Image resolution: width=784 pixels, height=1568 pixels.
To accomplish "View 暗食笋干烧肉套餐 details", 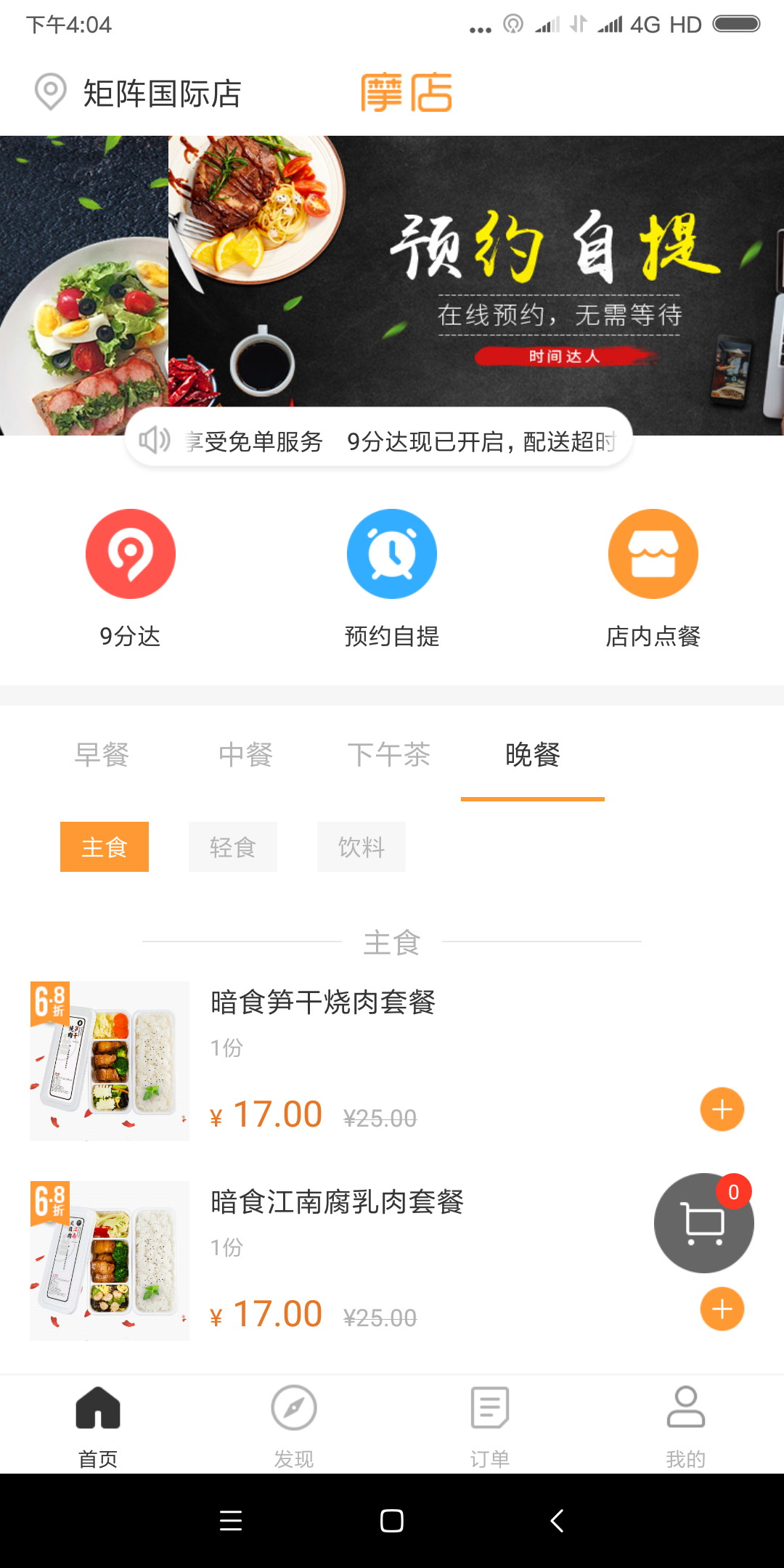I will (x=323, y=1003).
